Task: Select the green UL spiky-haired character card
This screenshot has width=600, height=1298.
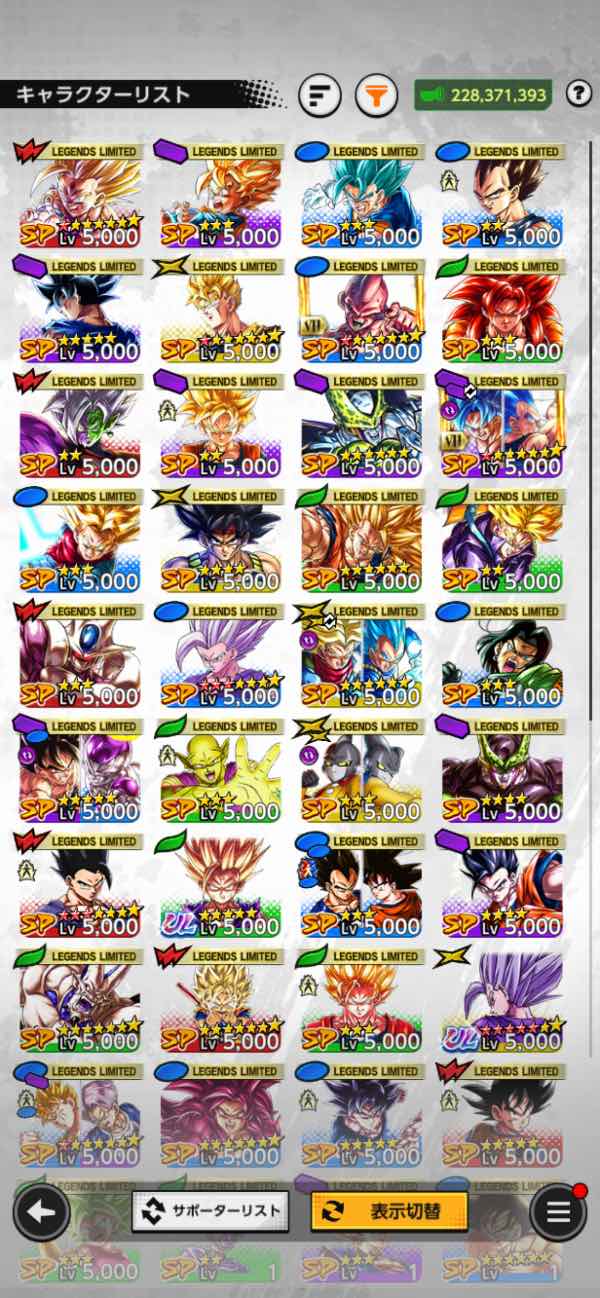Action: coord(220,887)
